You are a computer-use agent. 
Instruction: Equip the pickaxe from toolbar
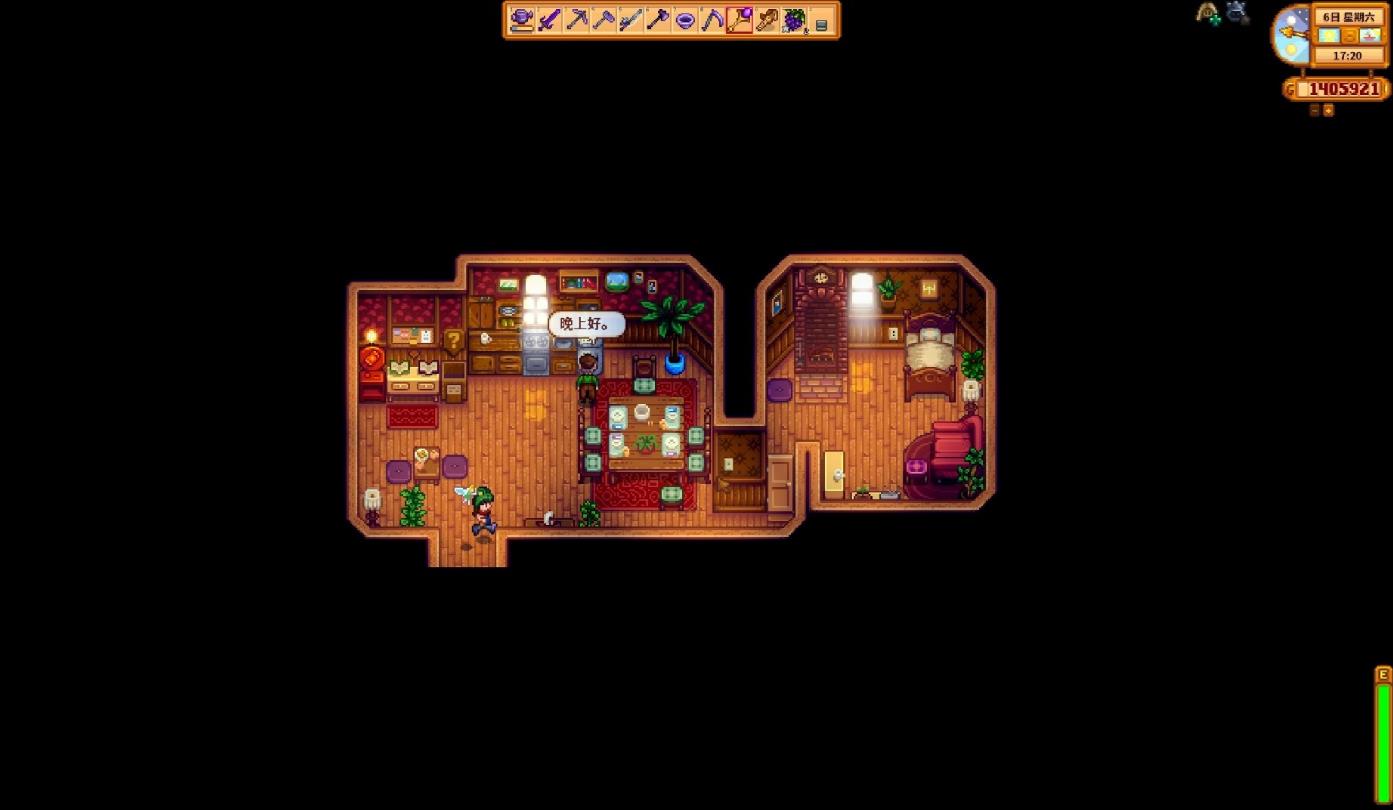576,20
